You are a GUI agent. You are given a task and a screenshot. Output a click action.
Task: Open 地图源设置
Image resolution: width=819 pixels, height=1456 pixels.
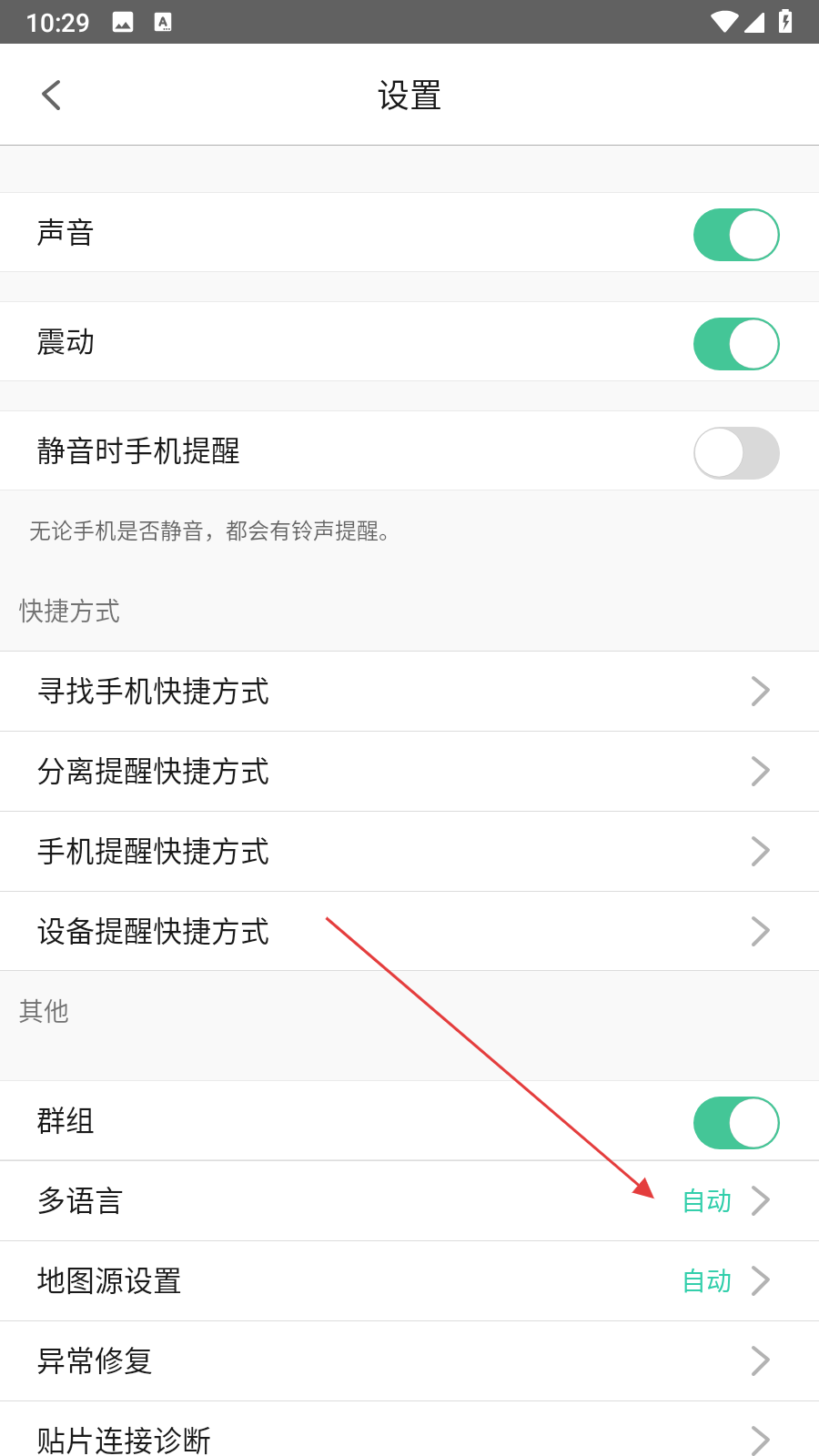[409, 1281]
